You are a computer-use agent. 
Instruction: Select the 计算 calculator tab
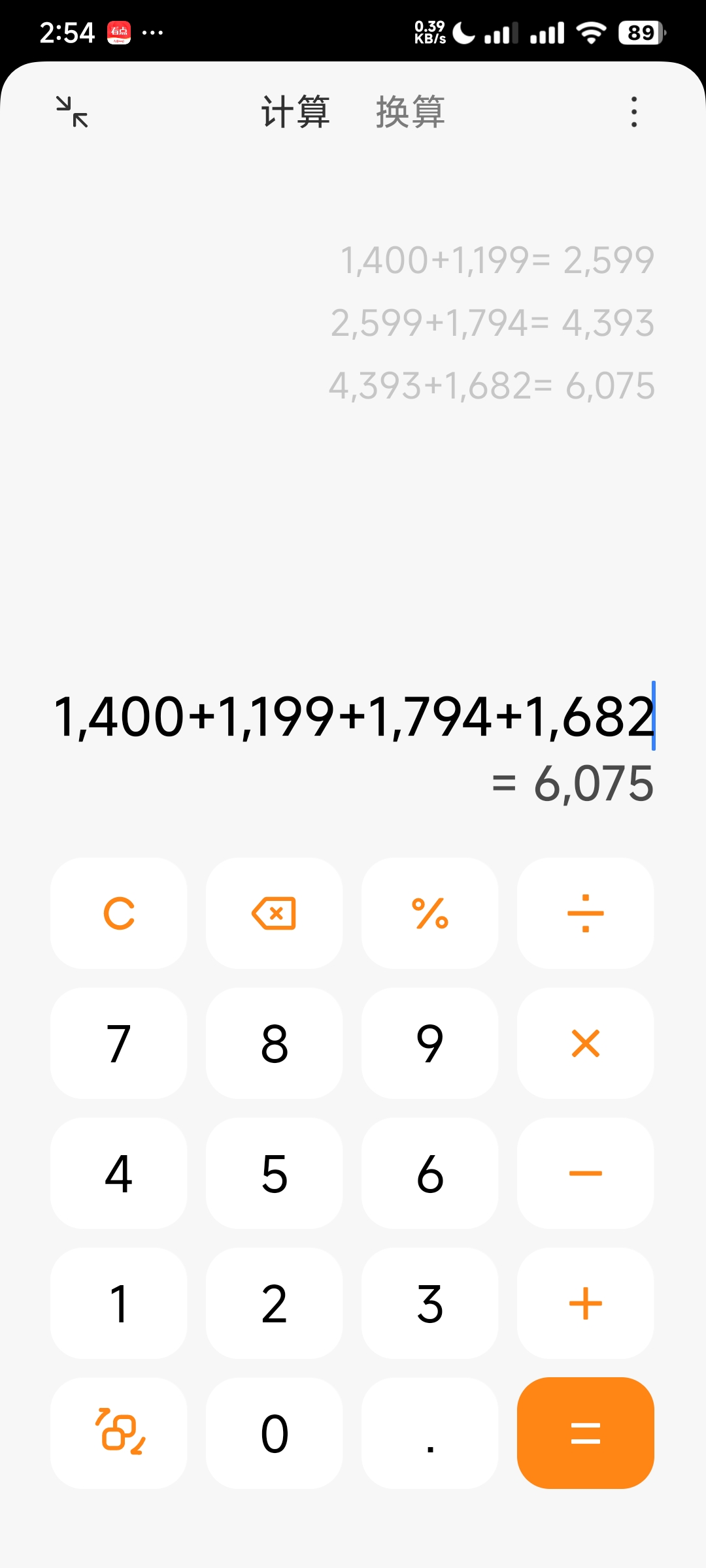[x=295, y=112]
